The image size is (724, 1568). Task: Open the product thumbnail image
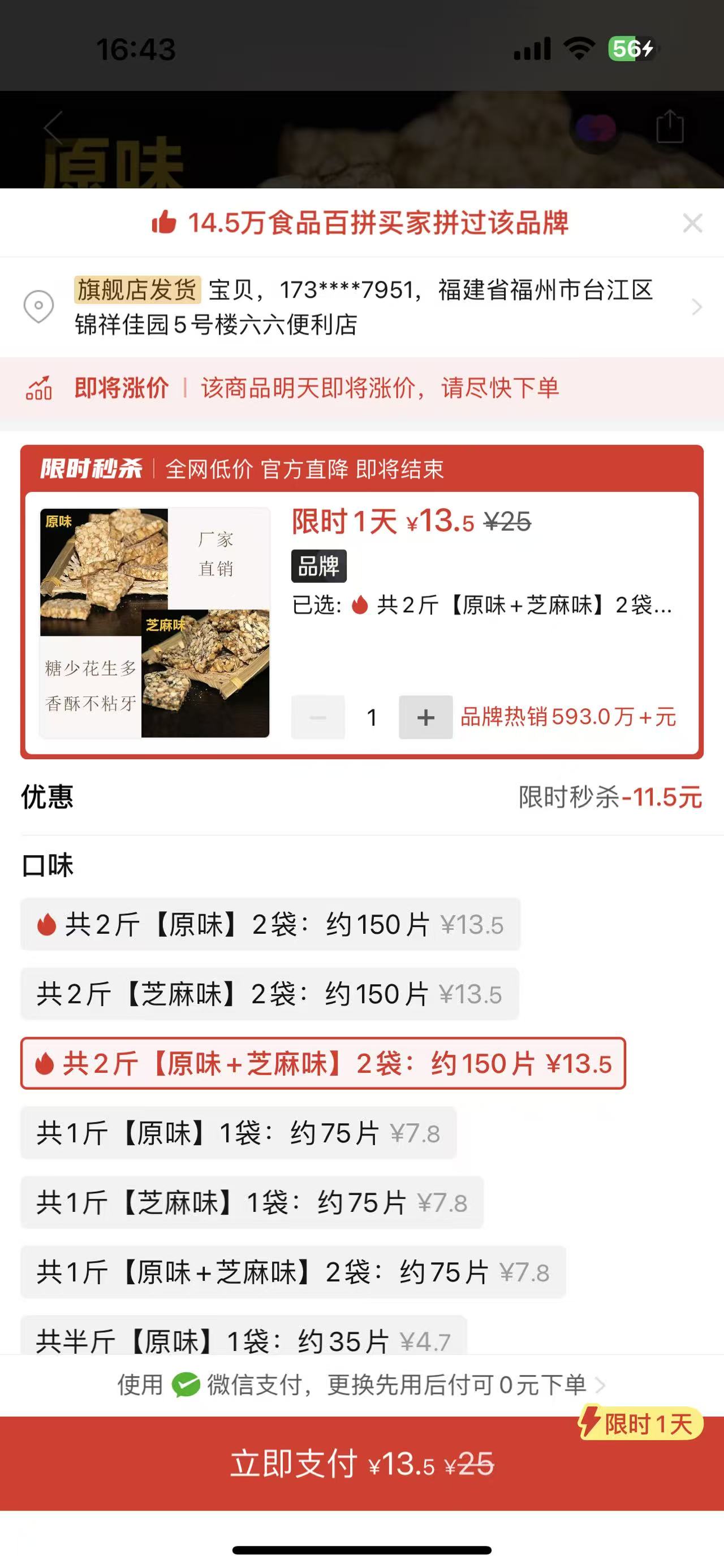pyautogui.click(x=154, y=622)
